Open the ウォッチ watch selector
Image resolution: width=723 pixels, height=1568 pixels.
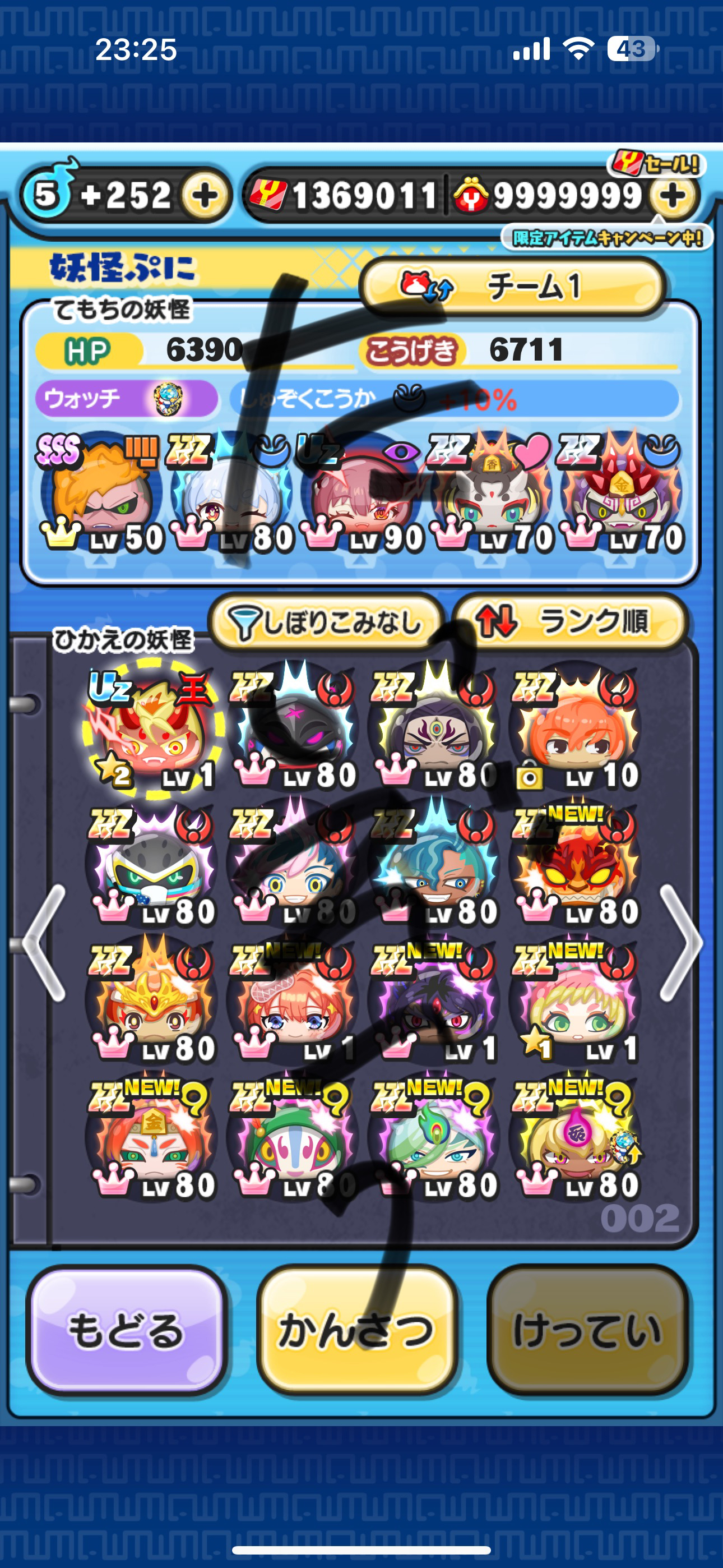(126, 399)
